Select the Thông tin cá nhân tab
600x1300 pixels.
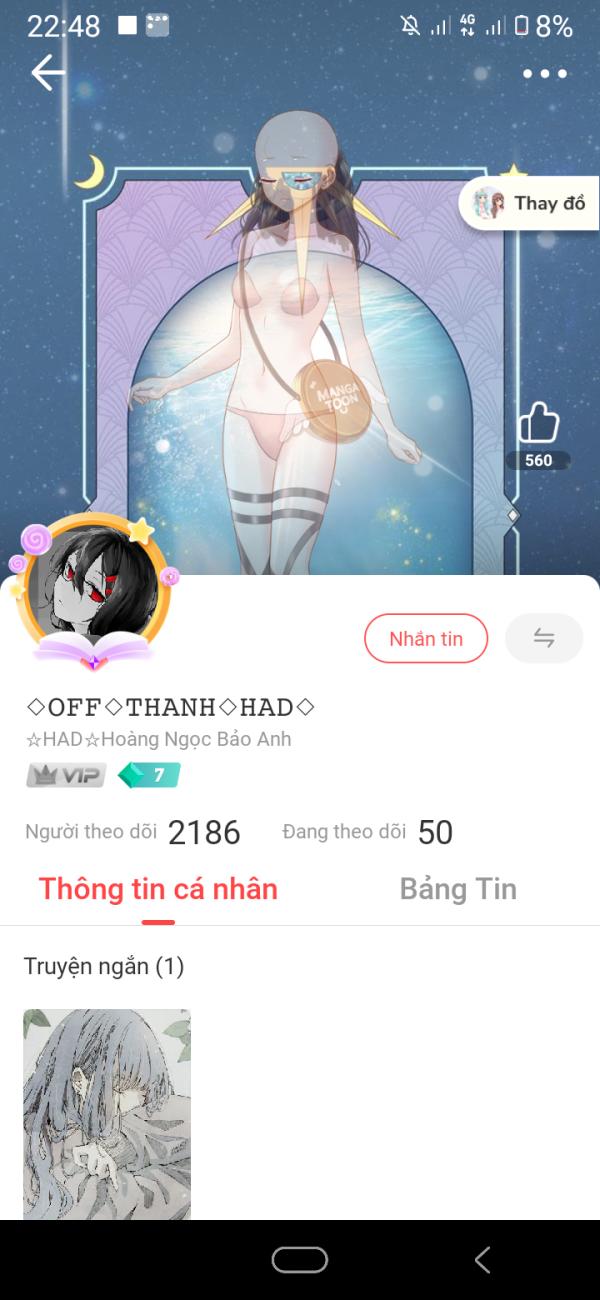[x=158, y=889]
